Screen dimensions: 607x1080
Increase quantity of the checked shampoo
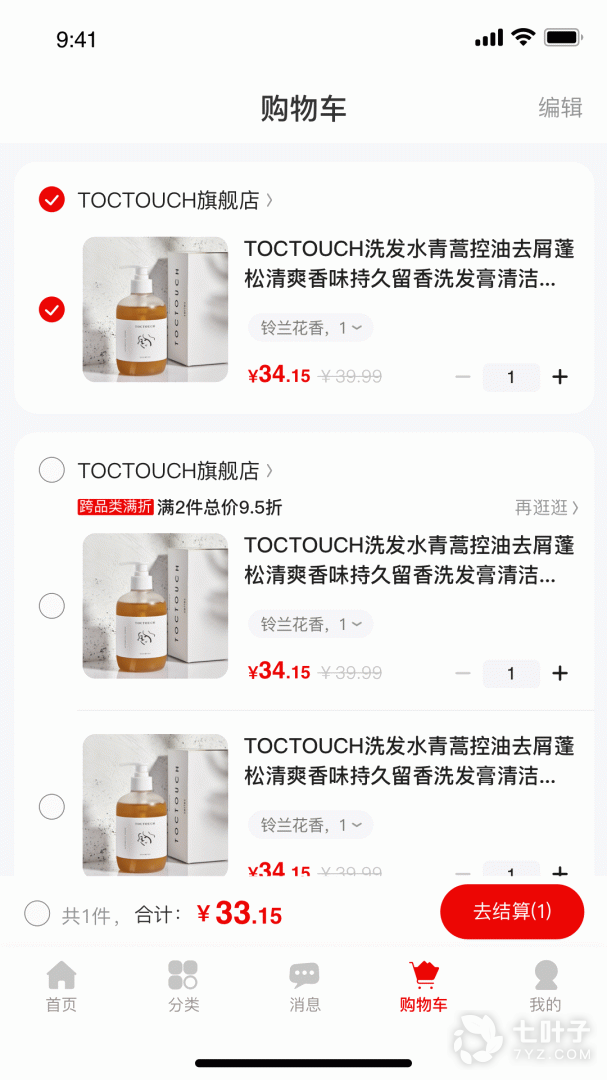560,377
